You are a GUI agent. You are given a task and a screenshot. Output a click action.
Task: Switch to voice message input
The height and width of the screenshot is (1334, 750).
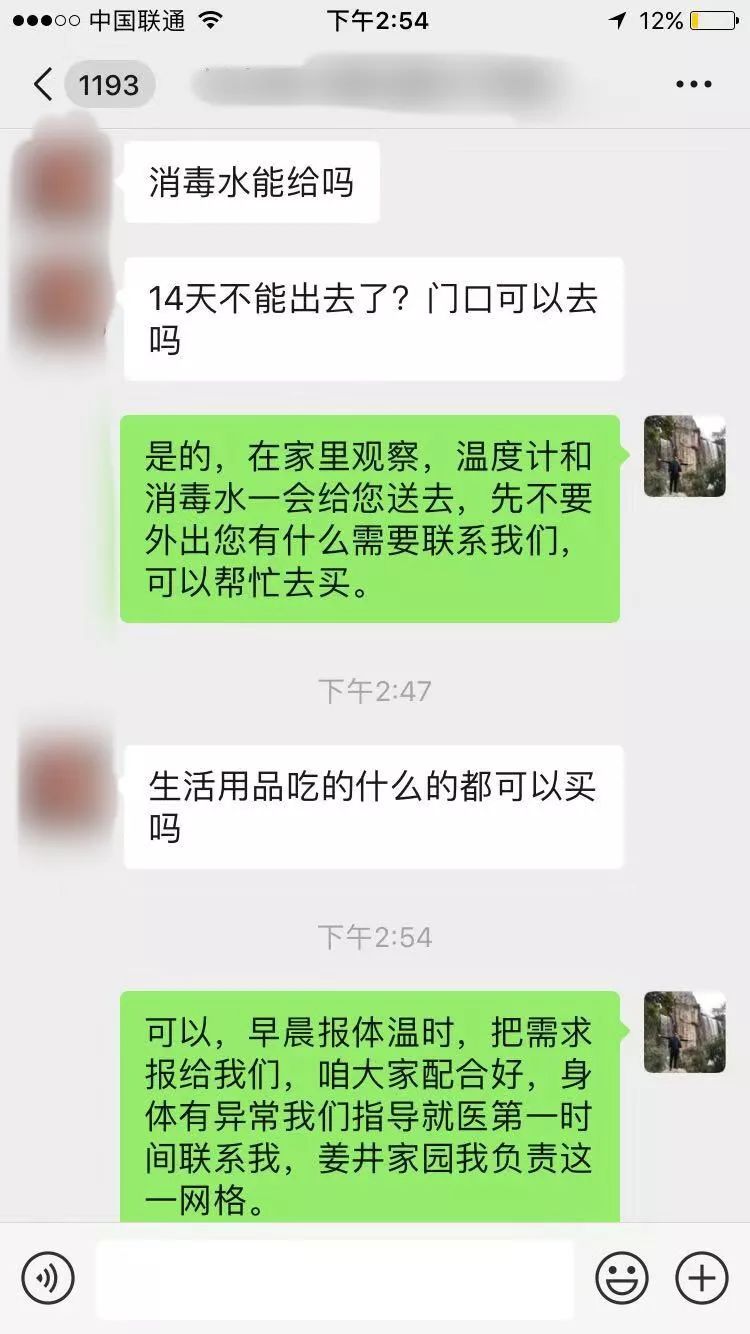point(48,1277)
